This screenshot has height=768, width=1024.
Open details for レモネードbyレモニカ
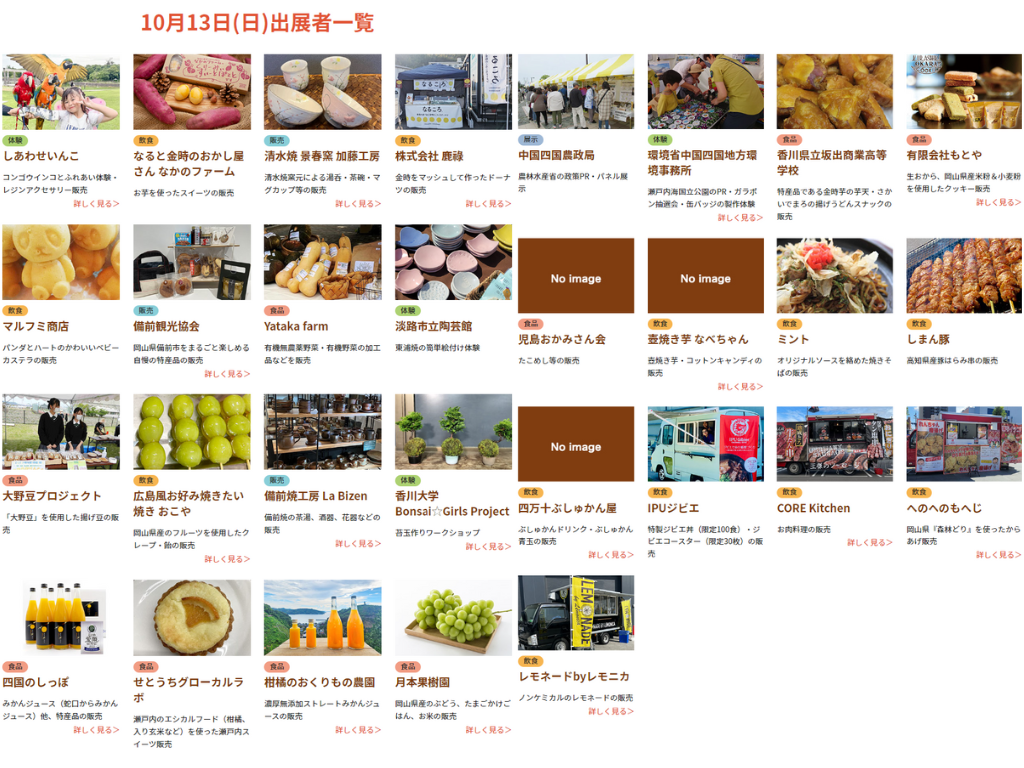[x=611, y=712]
